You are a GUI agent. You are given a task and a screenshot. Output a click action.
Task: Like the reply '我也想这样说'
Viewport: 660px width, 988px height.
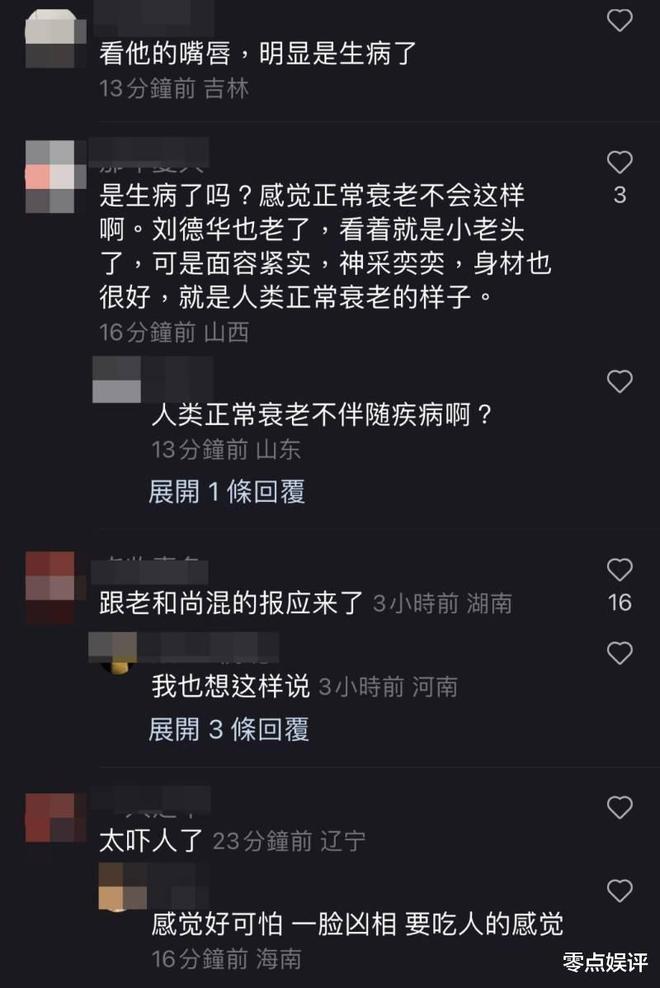[x=620, y=654]
